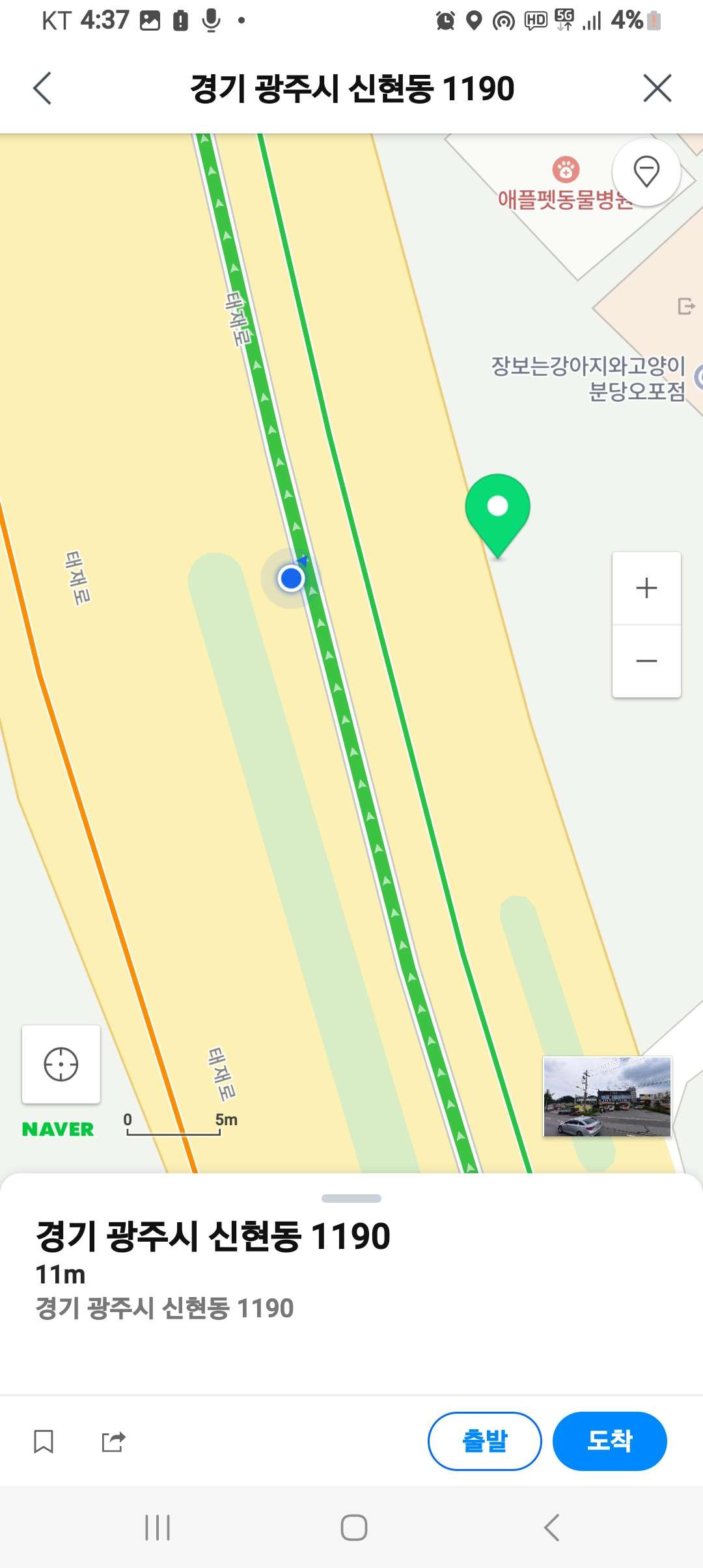Zoom out of the map
Viewport: 703px width, 1568px height.
pos(646,661)
